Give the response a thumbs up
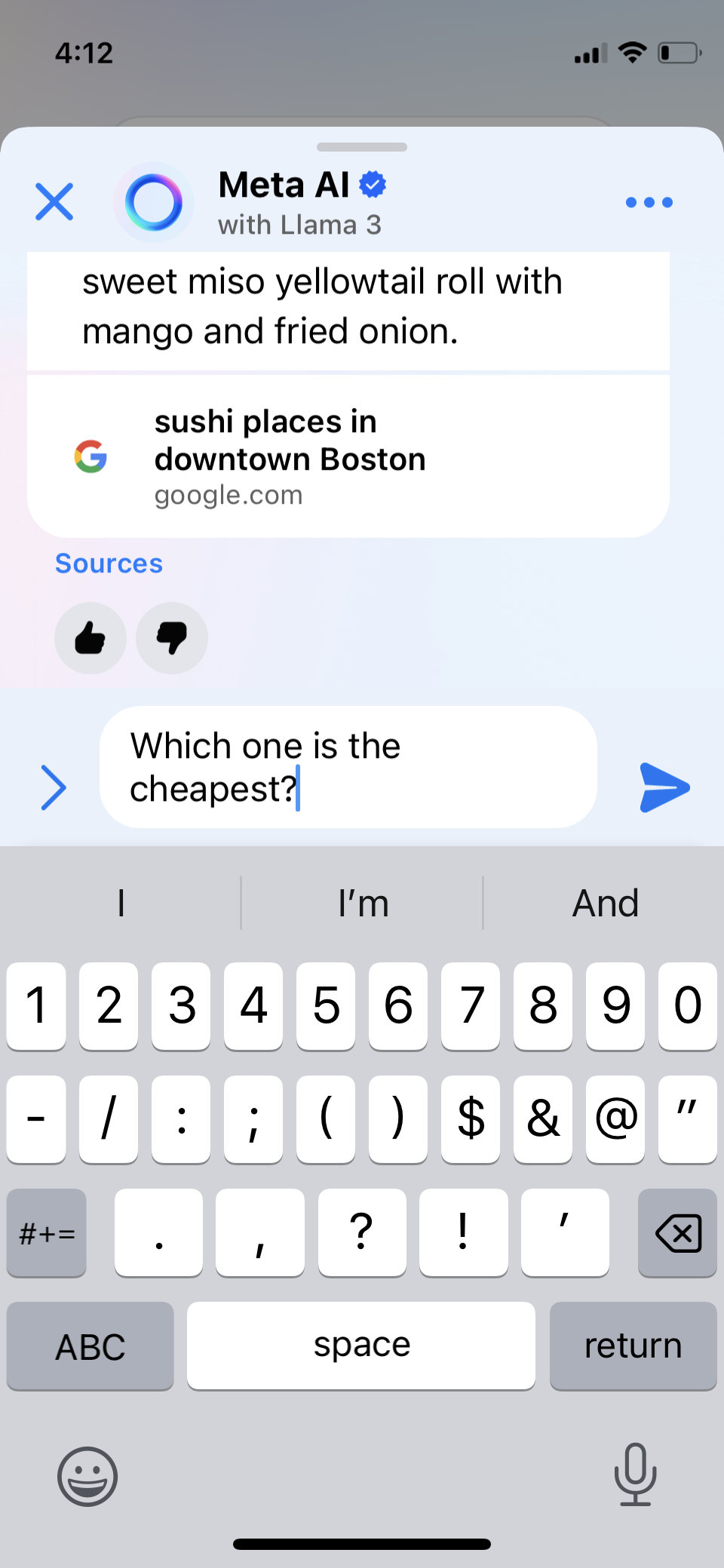The height and width of the screenshot is (1568, 724). click(x=90, y=638)
